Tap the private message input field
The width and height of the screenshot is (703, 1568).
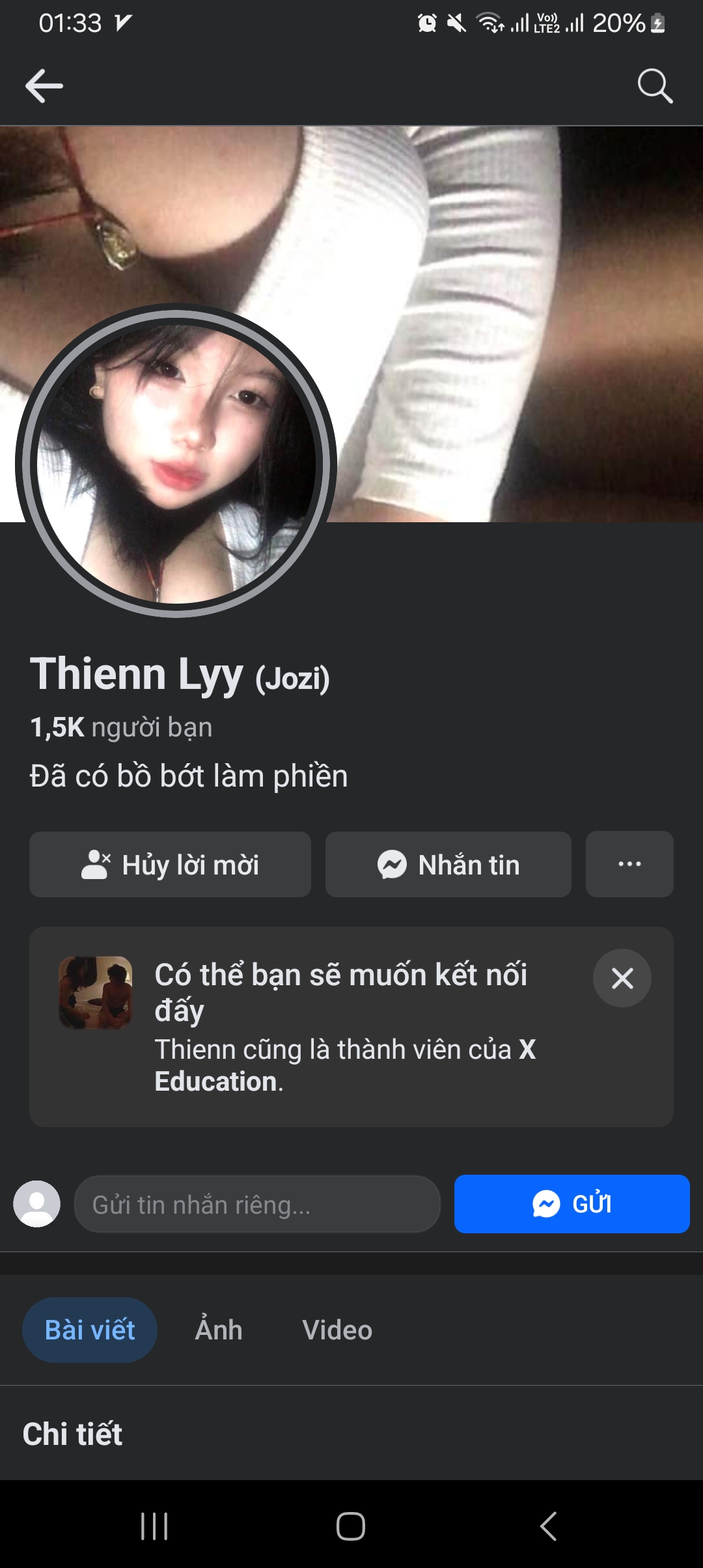click(x=257, y=1205)
